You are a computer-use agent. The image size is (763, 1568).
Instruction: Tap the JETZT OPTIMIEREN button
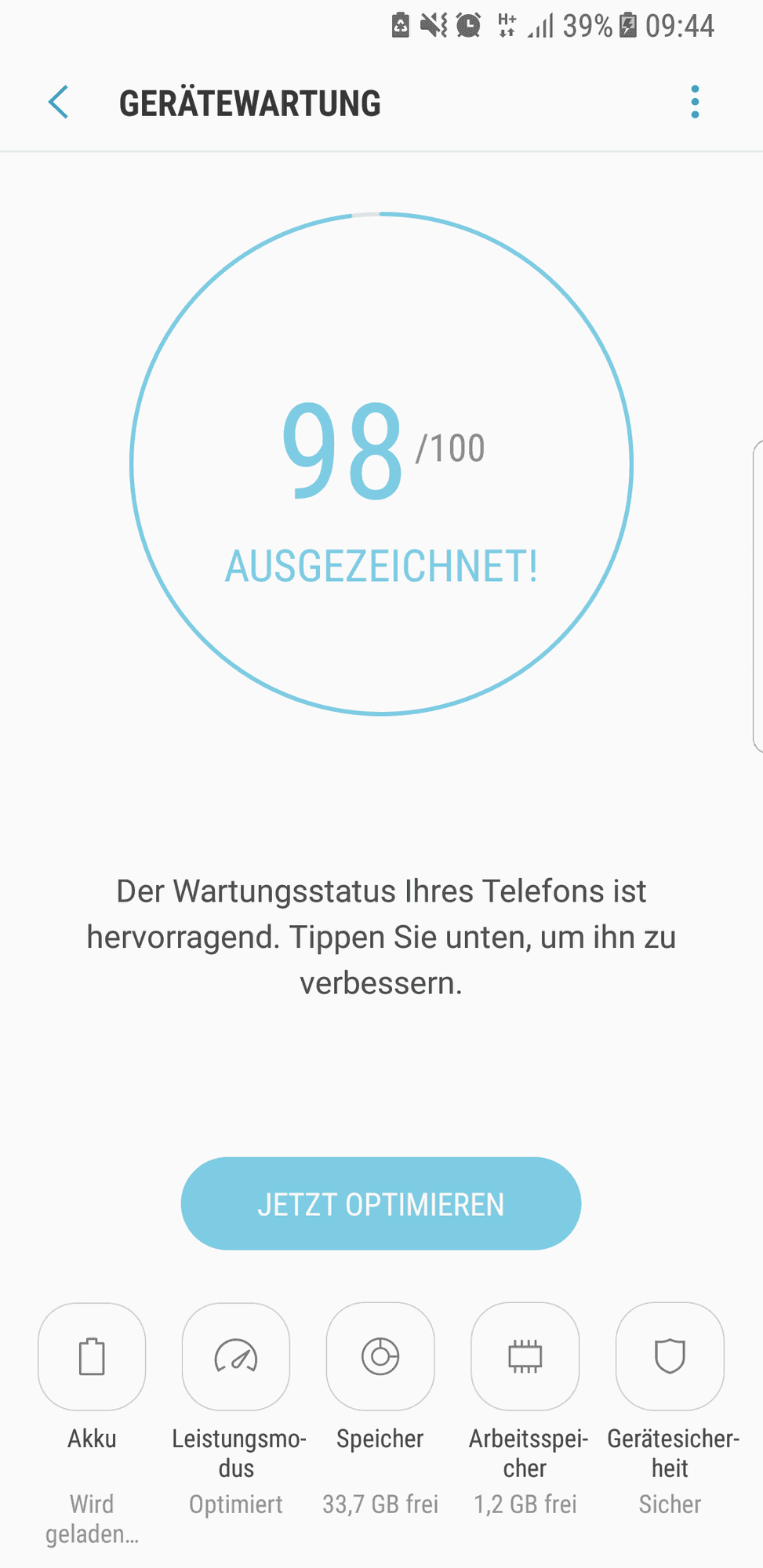380,1203
